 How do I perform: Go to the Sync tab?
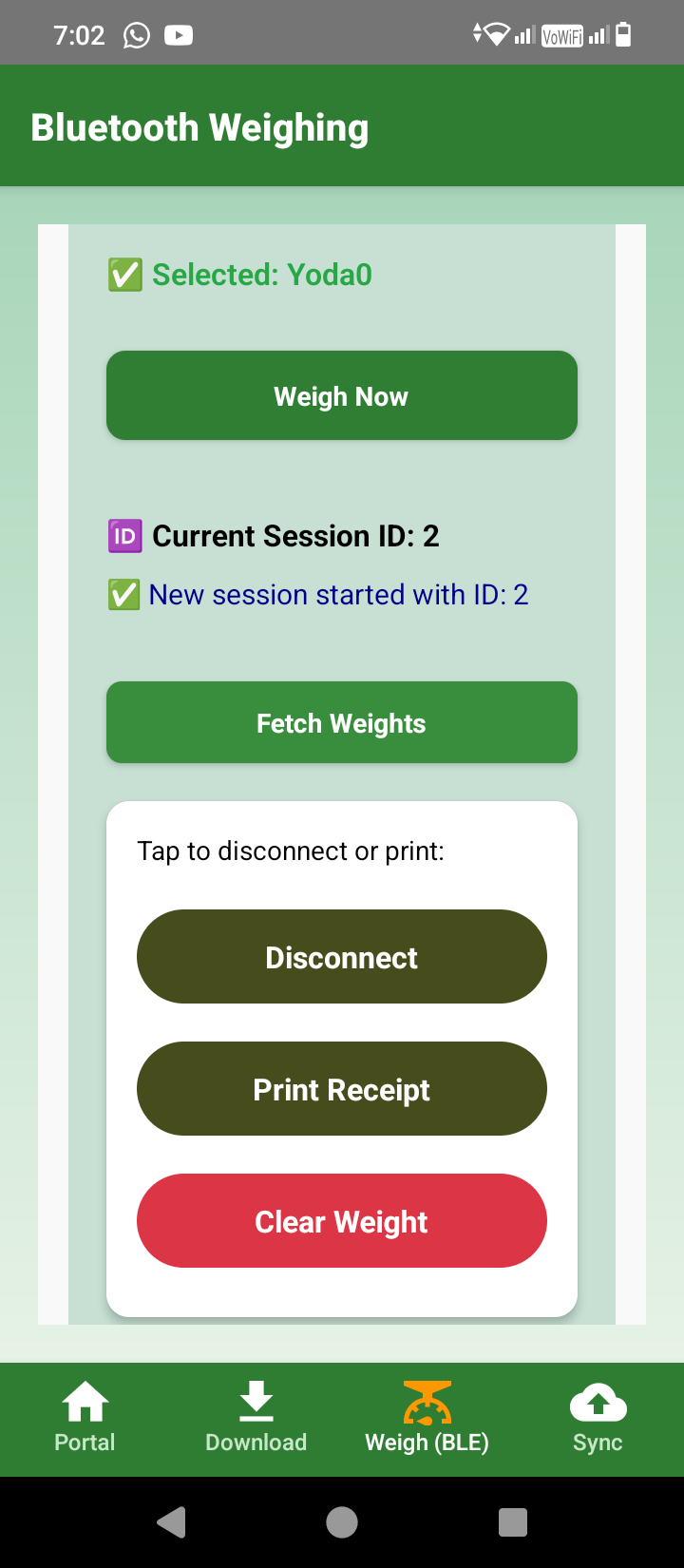(x=598, y=1419)
